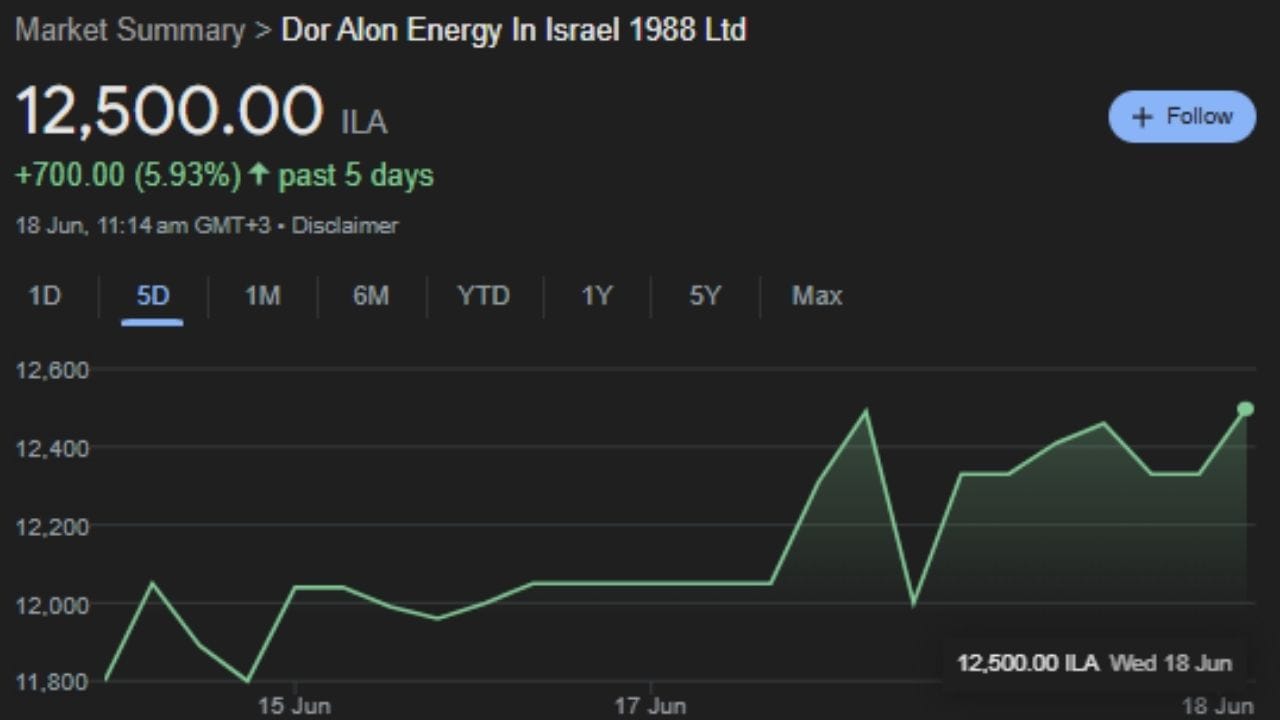This screenshot has height=720, width=1280.
Task: Switch chart to 1Y range
Action: pos(596,296)
